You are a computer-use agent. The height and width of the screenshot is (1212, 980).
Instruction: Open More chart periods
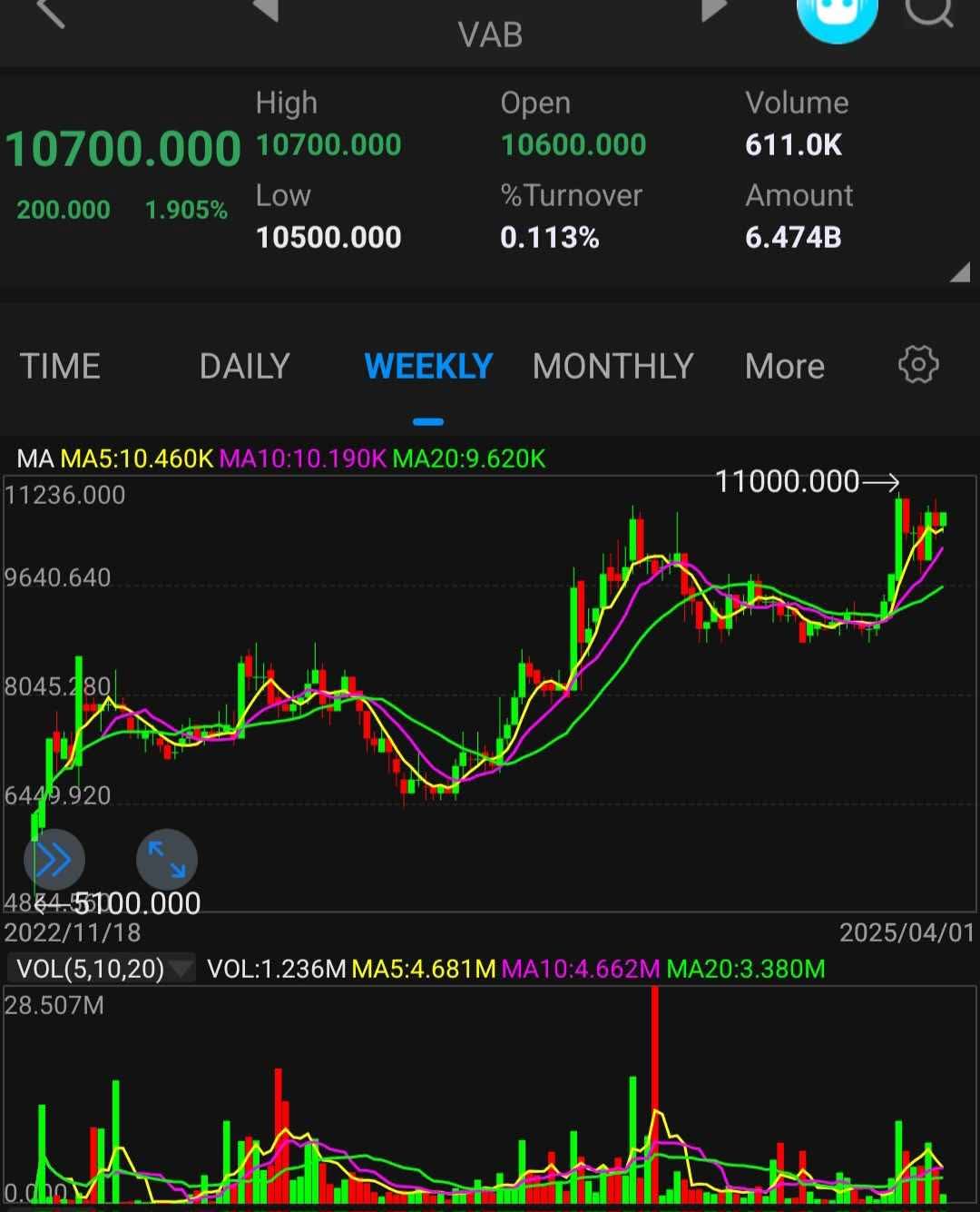[784, 367]
